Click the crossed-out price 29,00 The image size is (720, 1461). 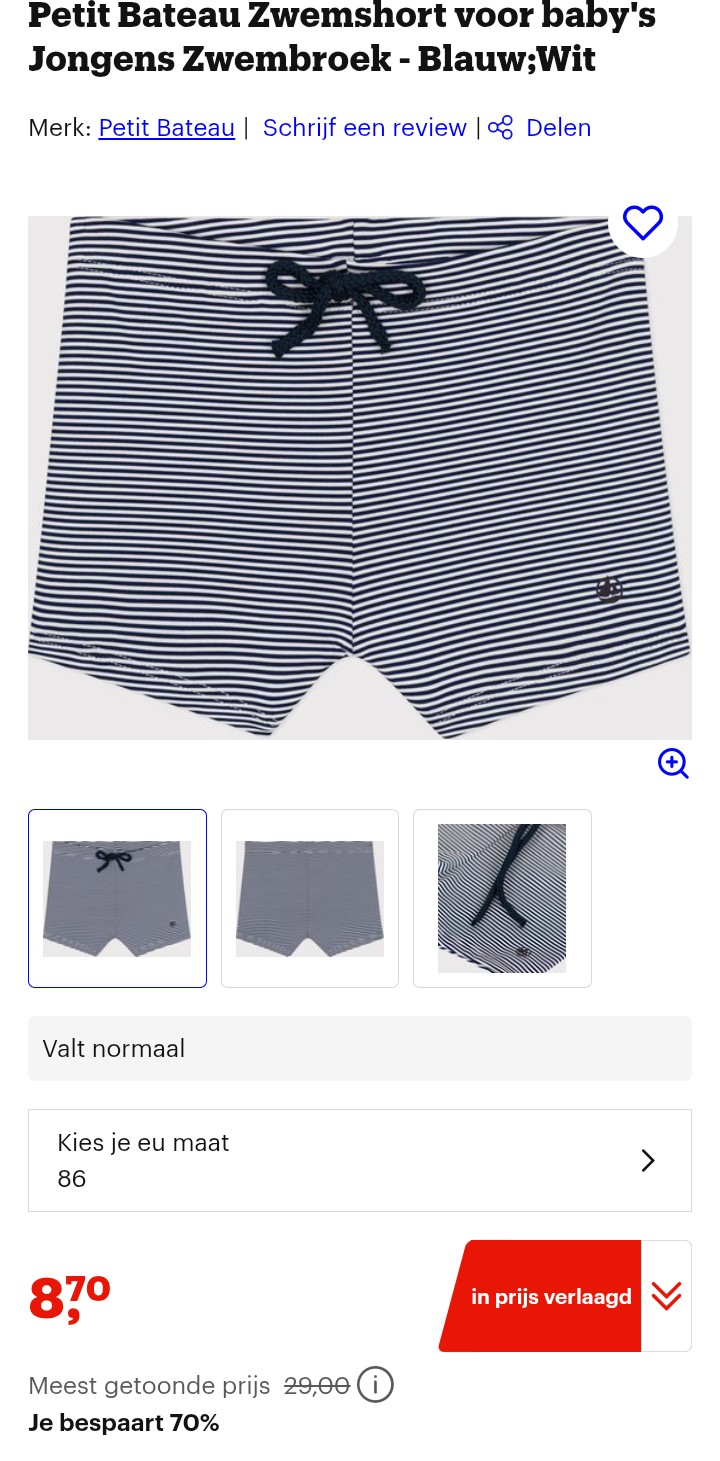point(316,1385)
